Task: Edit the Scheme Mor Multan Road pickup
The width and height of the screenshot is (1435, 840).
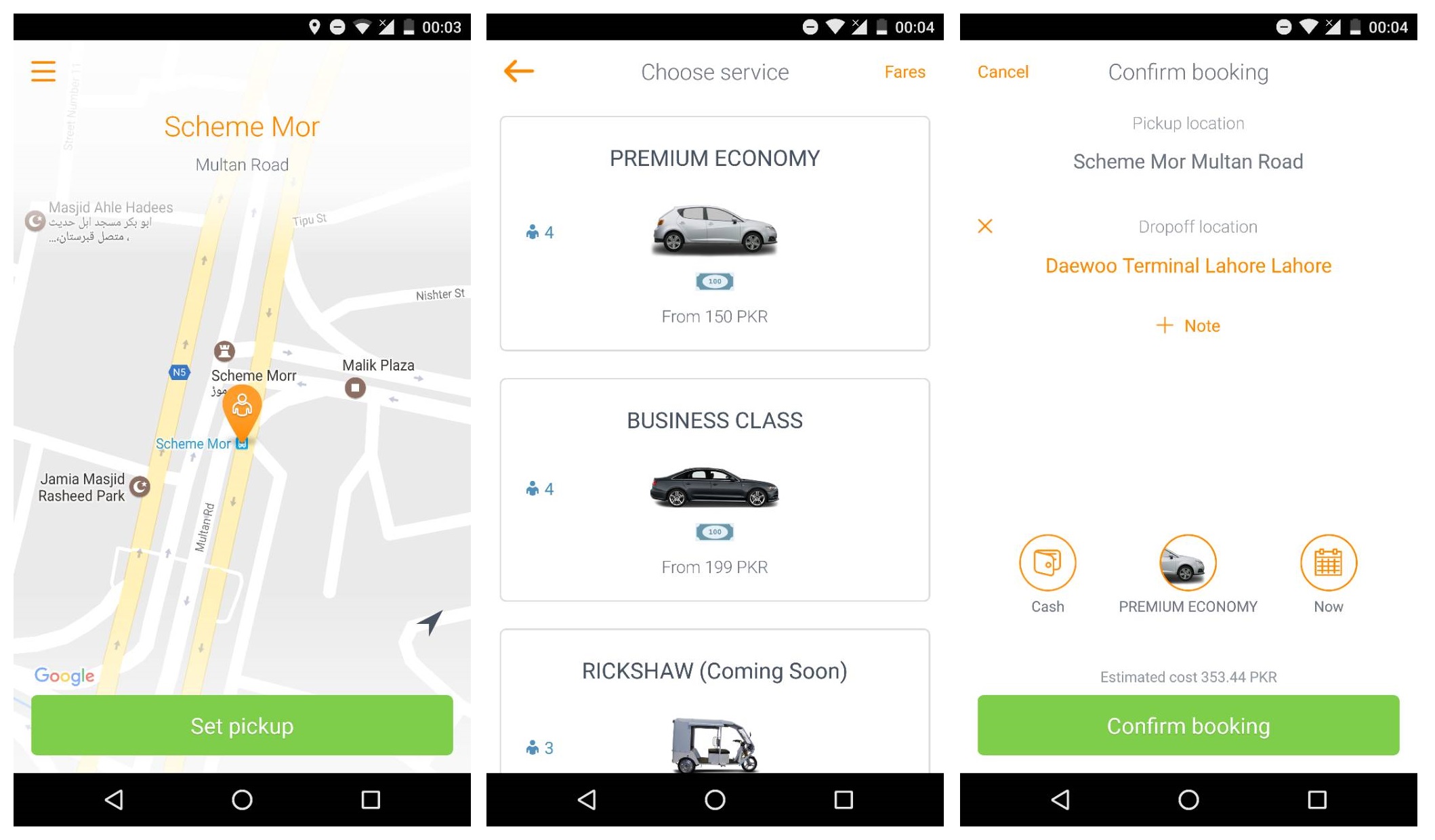Action: [1188, 162]
